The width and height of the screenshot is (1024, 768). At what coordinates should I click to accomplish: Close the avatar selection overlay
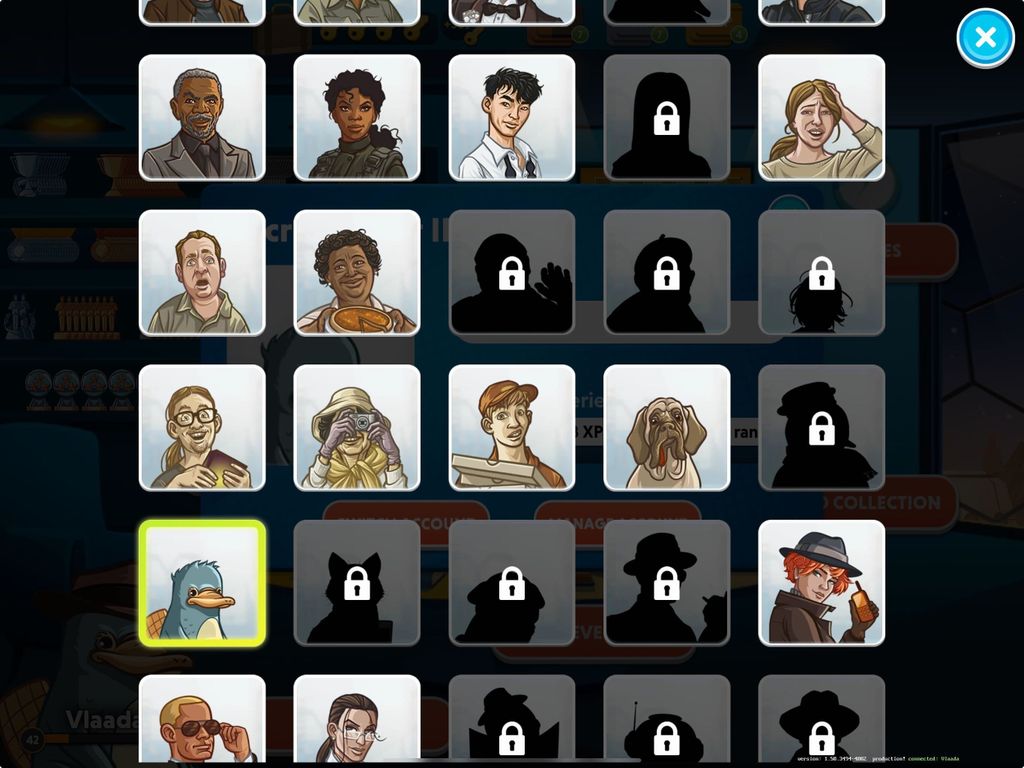coord(985,38)
